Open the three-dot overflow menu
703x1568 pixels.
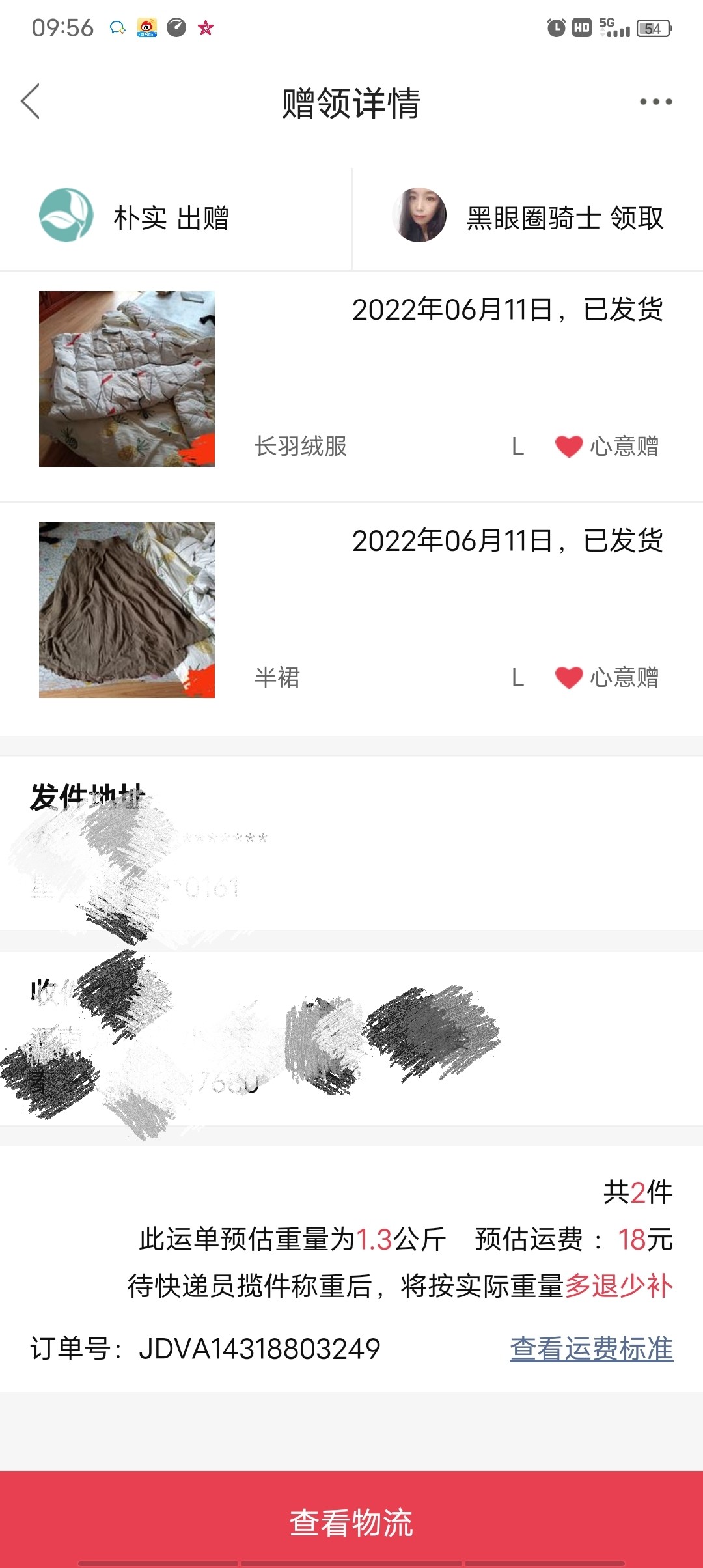tap(655, 102)
